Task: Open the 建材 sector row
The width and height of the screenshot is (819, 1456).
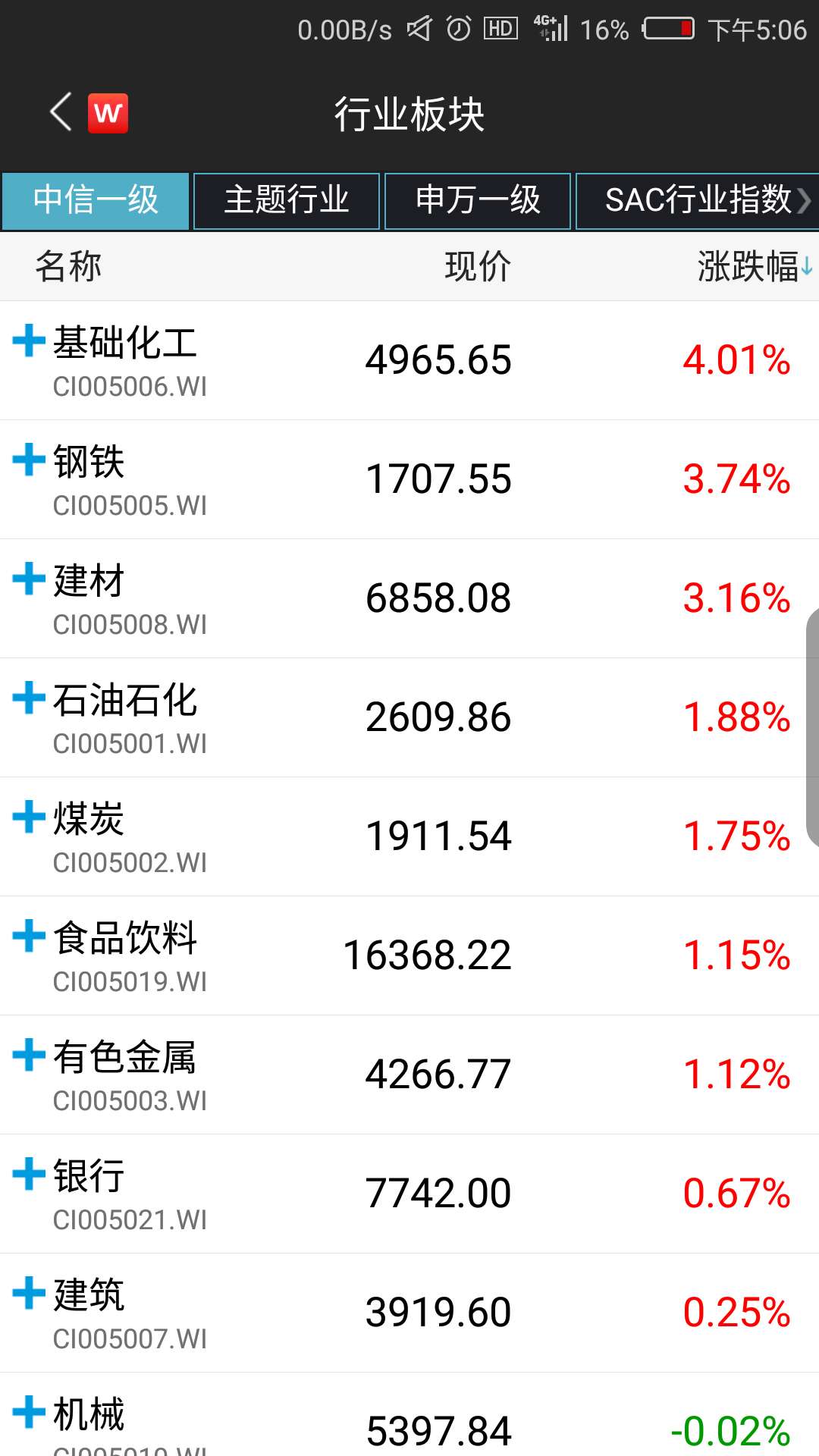Action: pos(409,598)
